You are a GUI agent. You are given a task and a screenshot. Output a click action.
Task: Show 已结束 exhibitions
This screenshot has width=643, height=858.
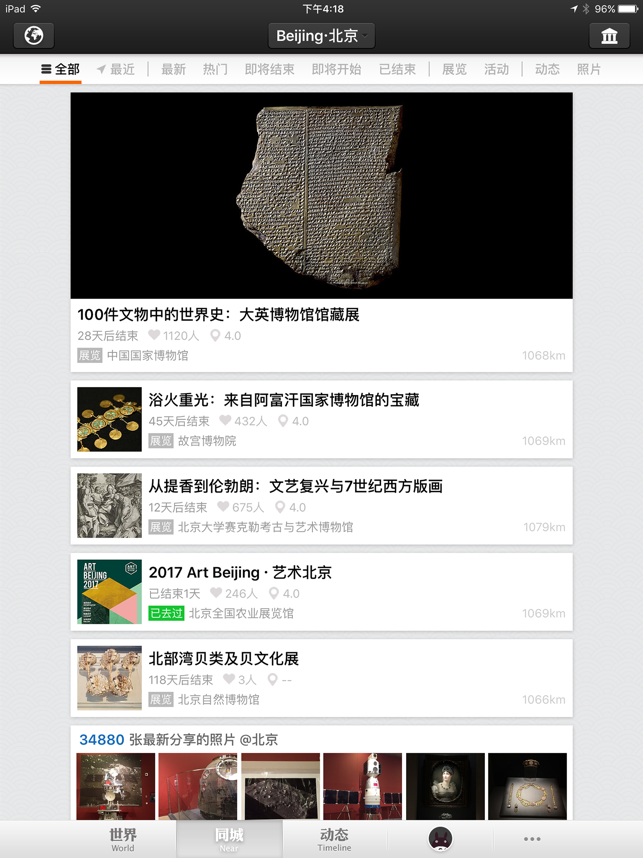397,69
